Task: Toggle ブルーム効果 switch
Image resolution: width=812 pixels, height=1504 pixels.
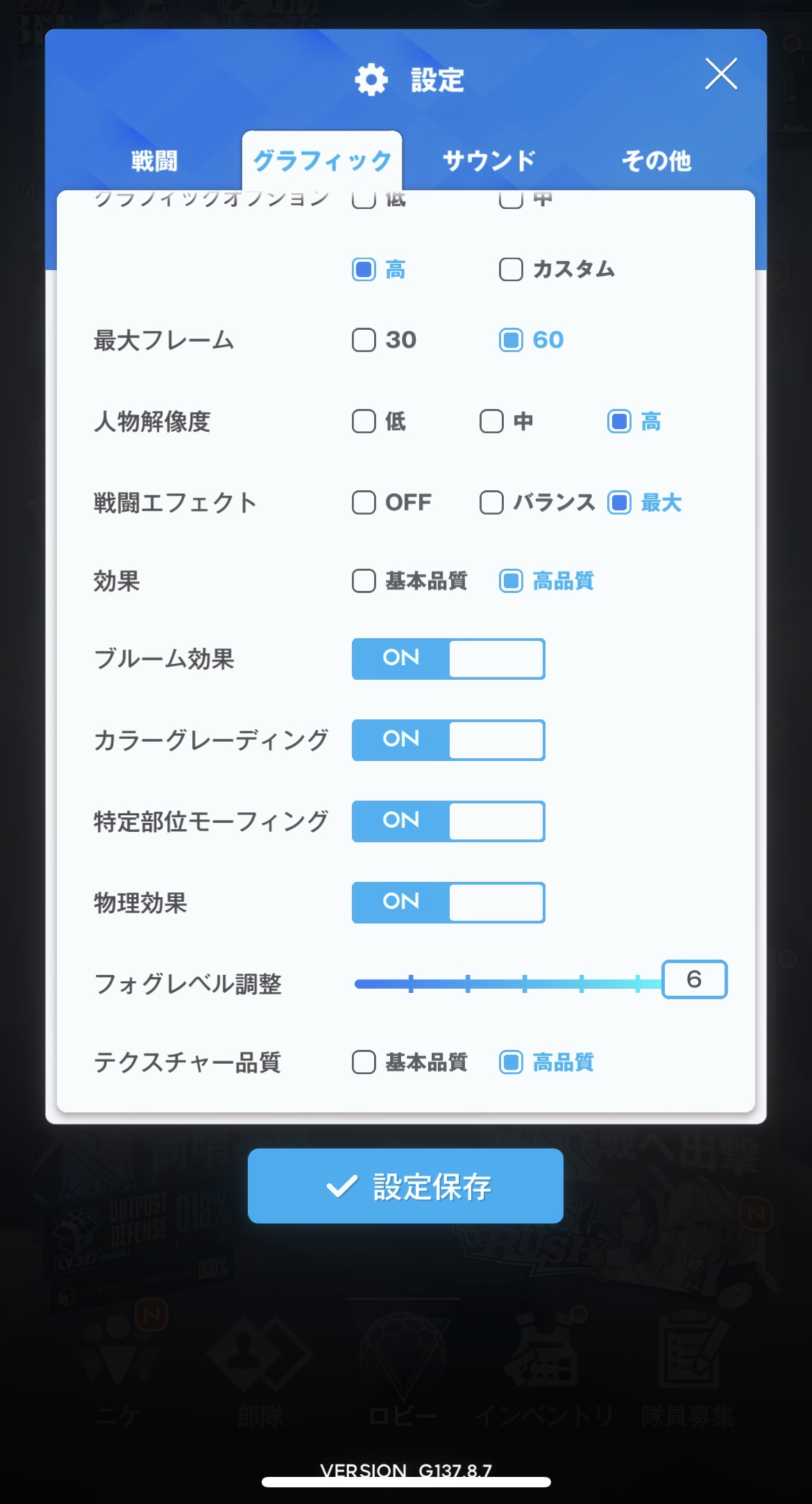Action: coord(448,659)
